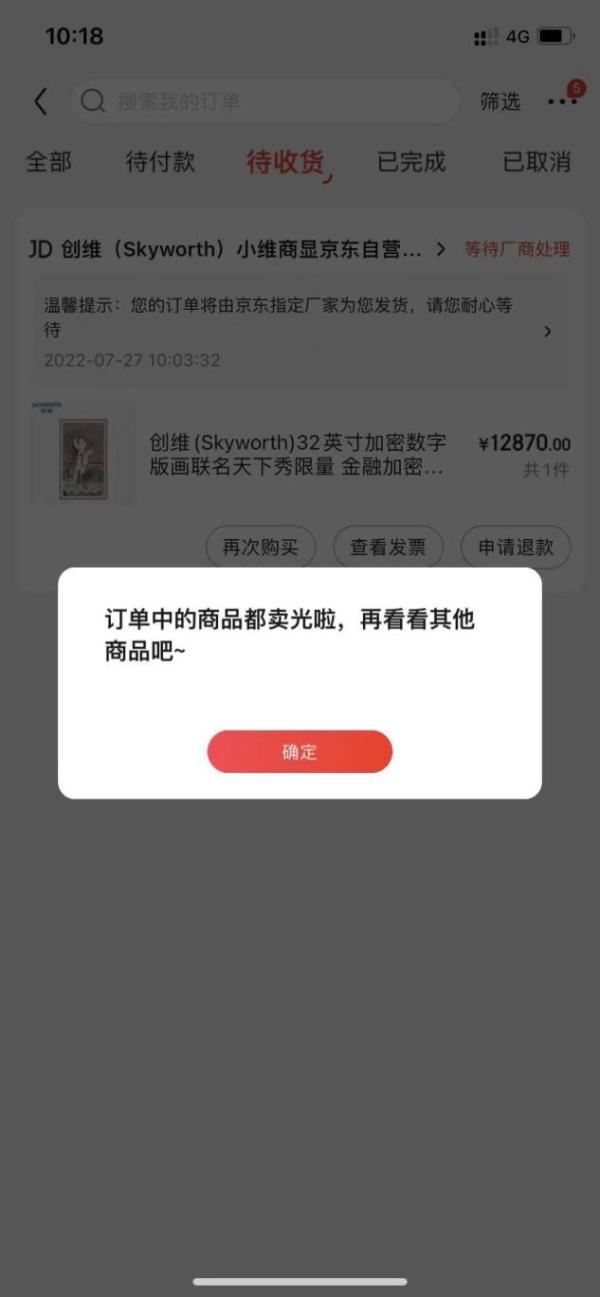Image resolution: width=600 pixels, height=1297 pixels.
Task: Tap 再次购买 to buy again
Action: (261, 547)
